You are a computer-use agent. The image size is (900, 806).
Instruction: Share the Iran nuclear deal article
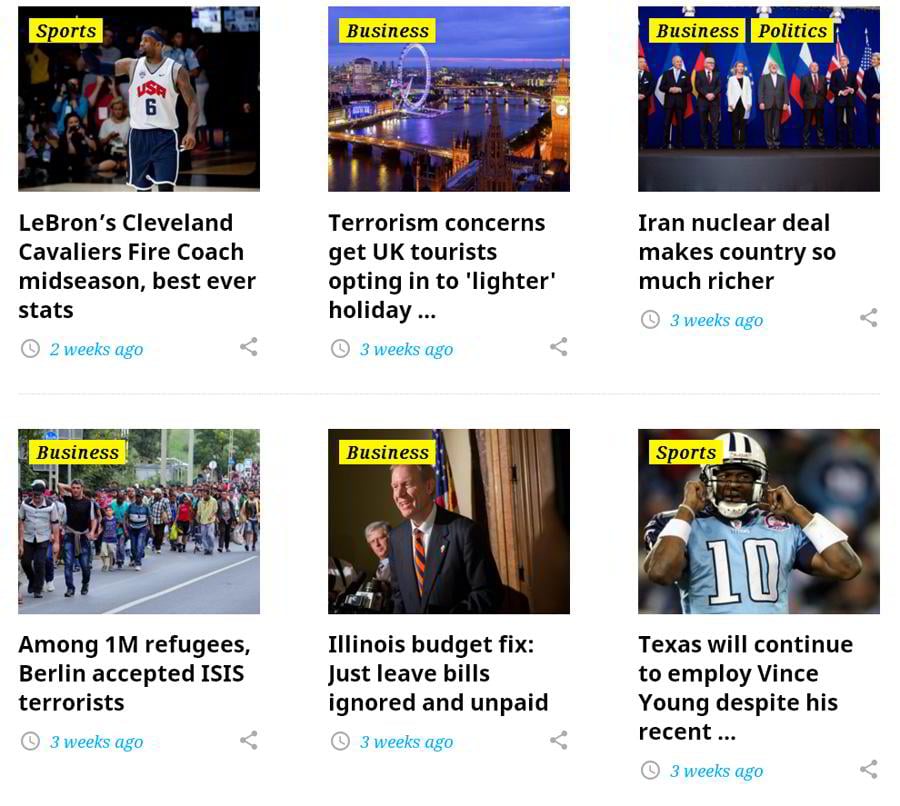pos(869,318)
